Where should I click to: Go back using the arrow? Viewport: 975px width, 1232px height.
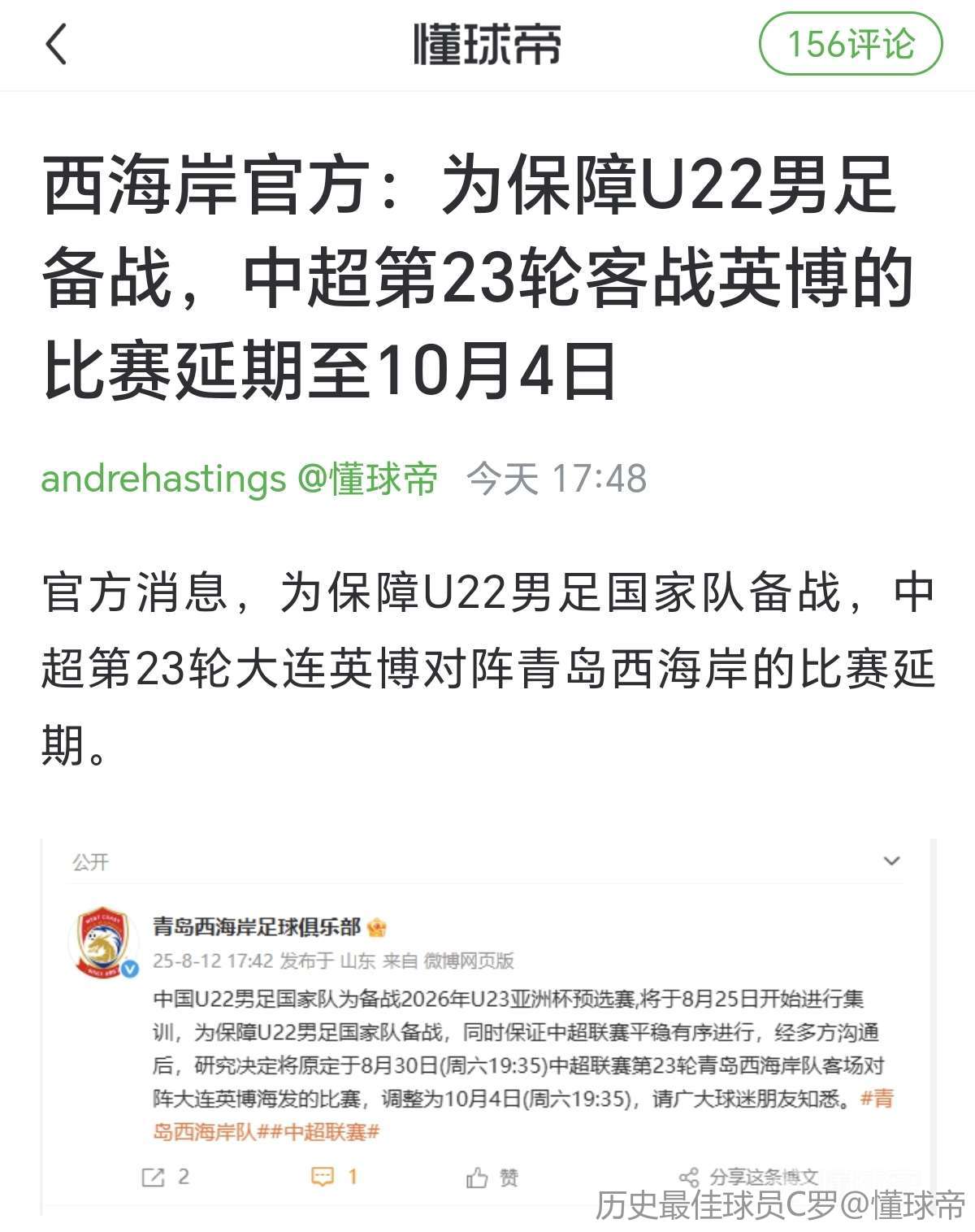55,44
